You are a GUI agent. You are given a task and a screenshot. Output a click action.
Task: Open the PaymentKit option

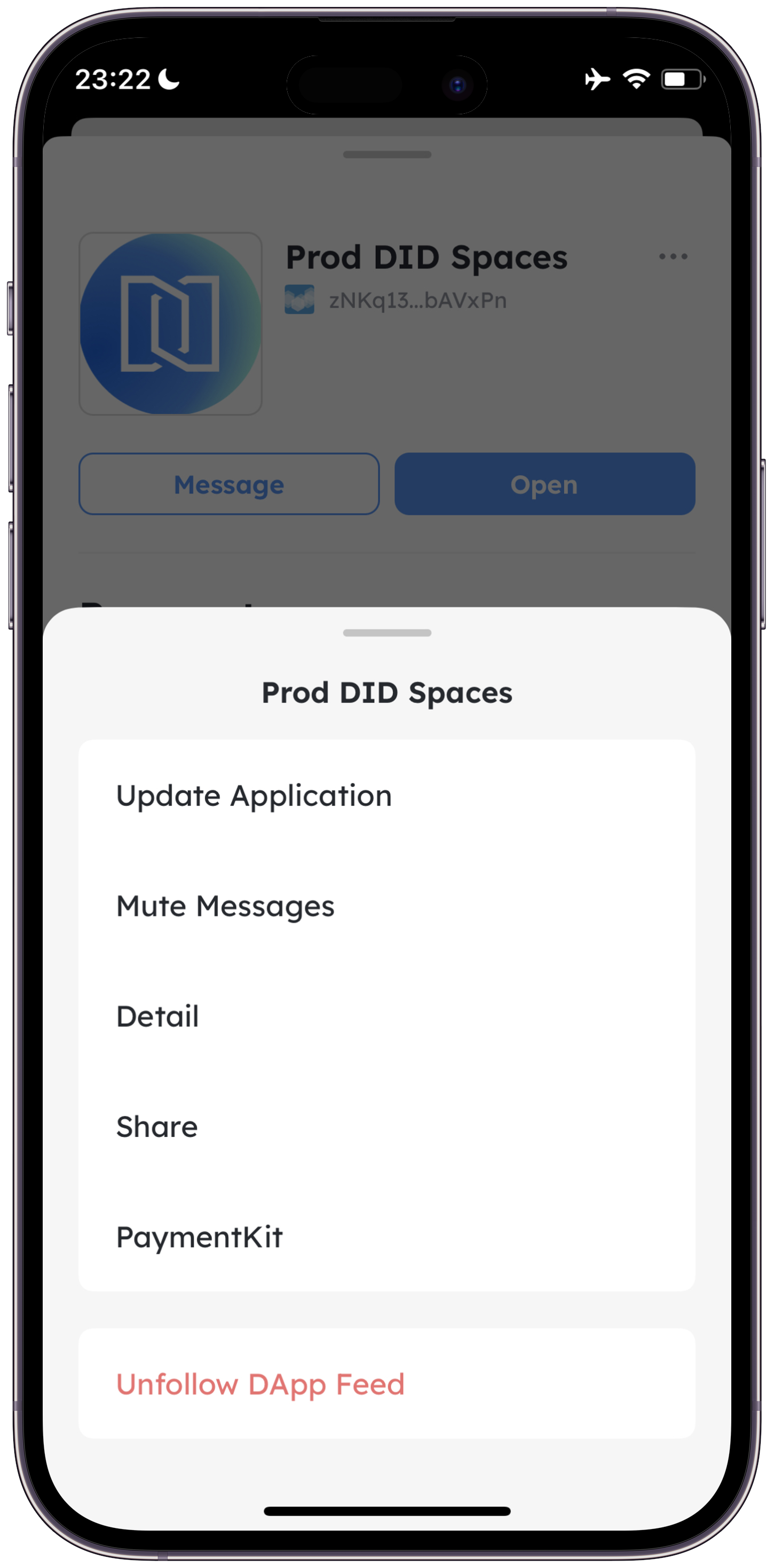click(200, 1237)
